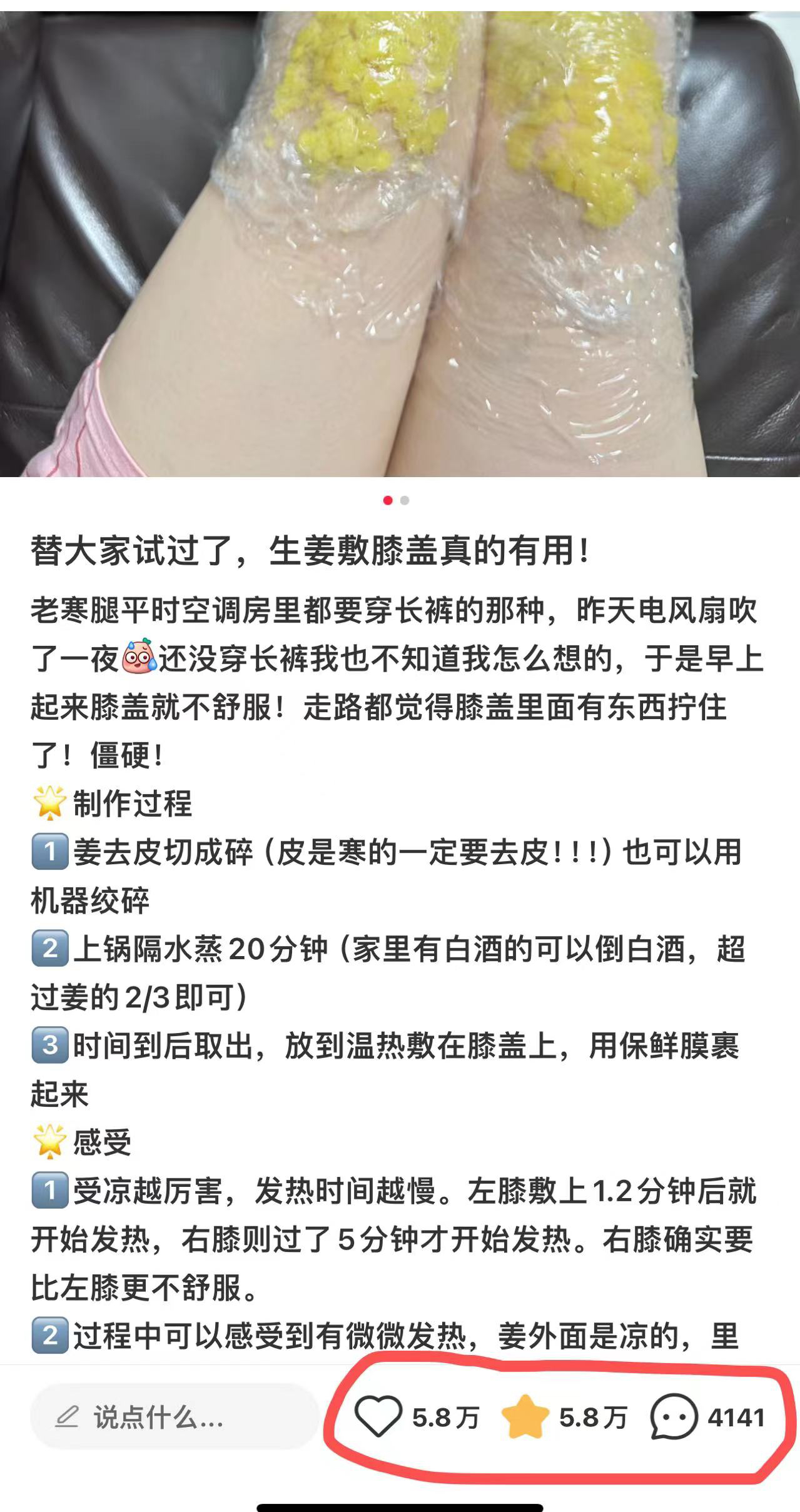Like this ginger knee post

378,1417
